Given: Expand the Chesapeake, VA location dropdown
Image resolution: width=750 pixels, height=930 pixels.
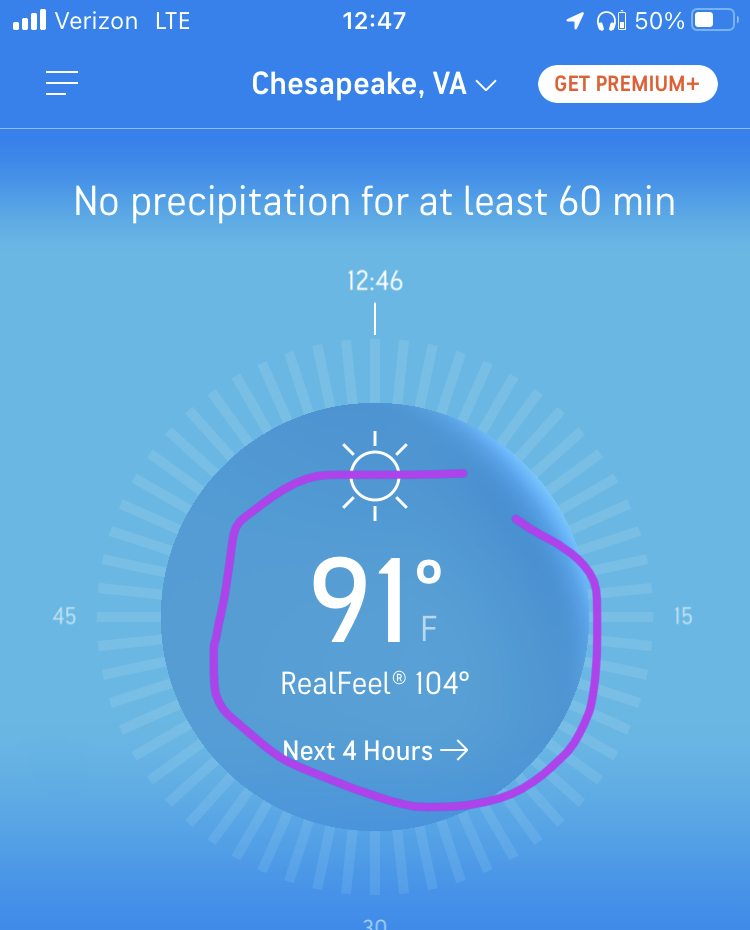Looking at the screenshot, I should [x=374, y=84].
